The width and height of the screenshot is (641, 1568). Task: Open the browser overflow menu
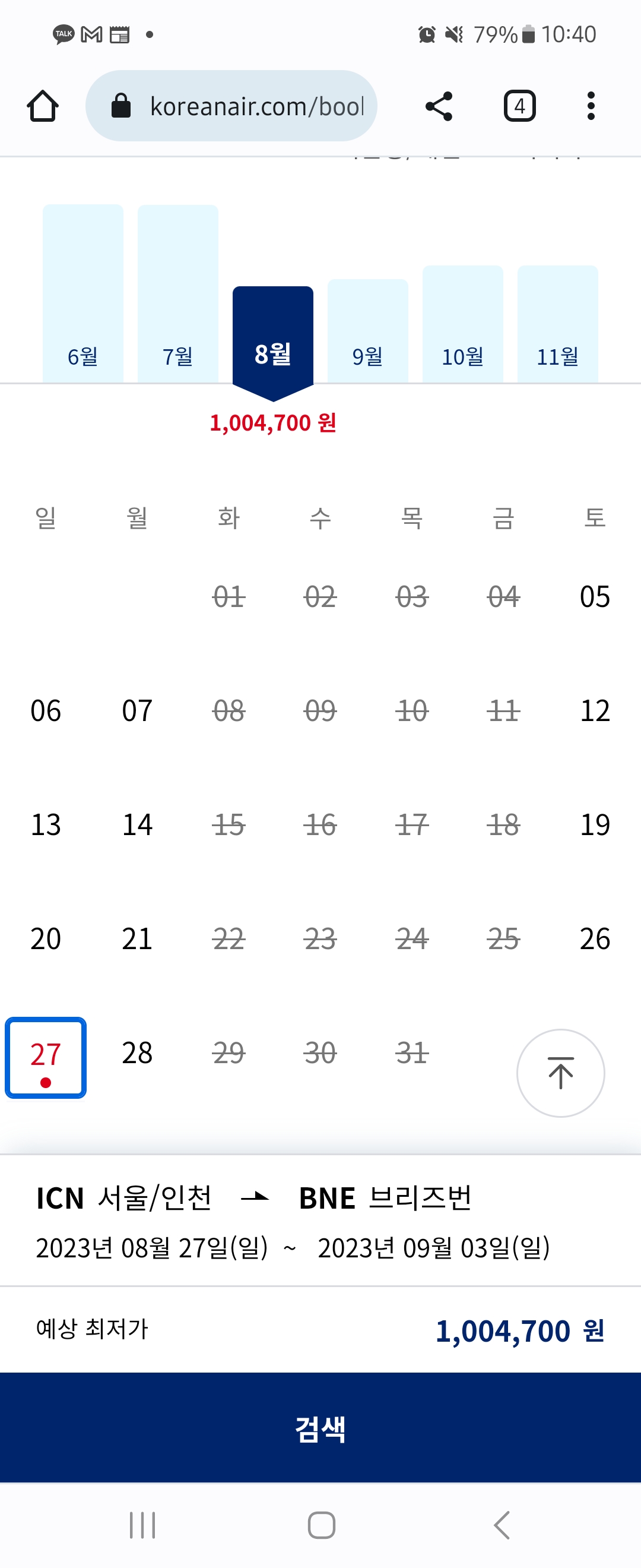[591, 106]
